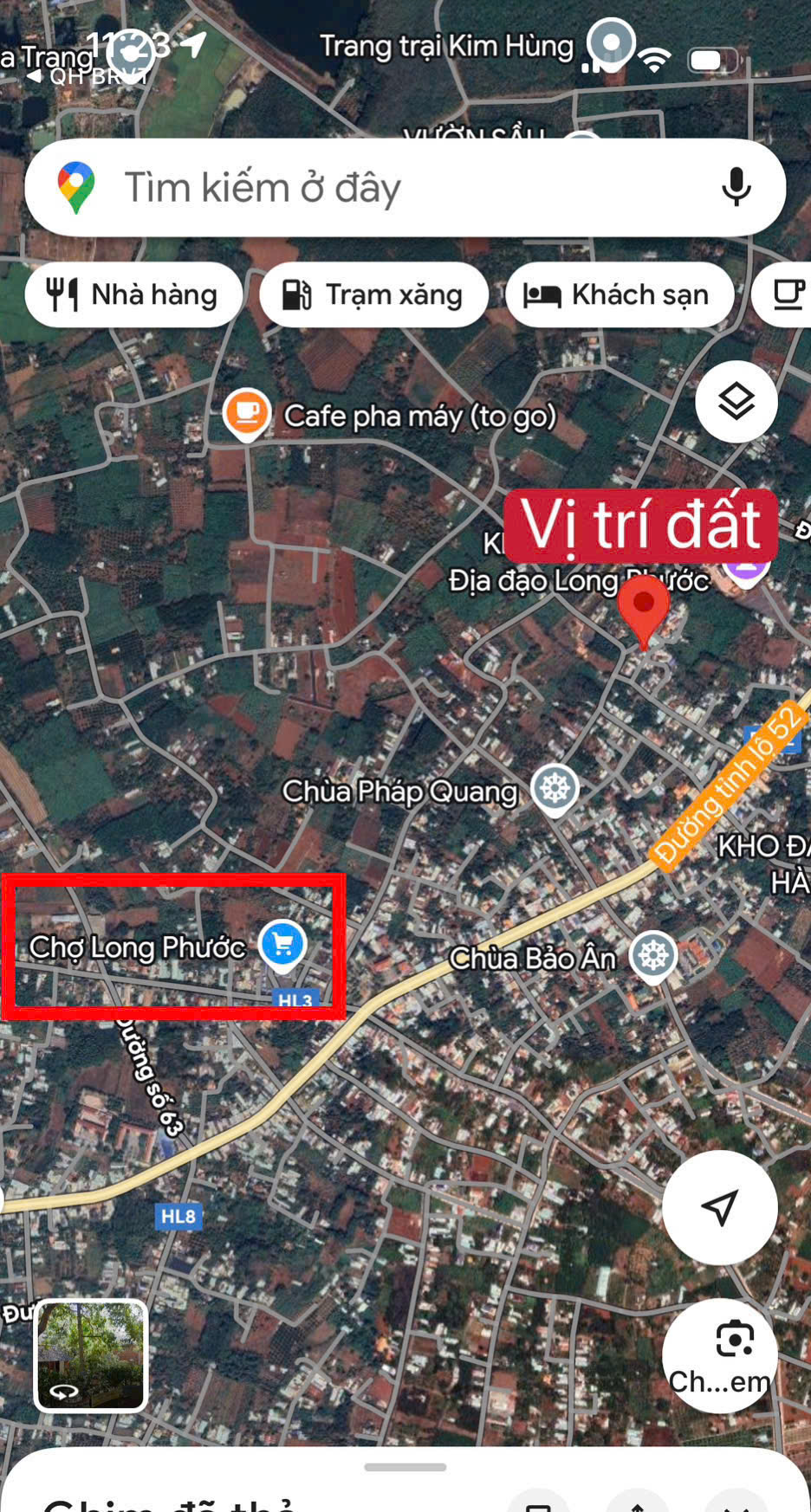Select the Nhà hàng chip
Viewport: 811px width, 1512px height.
click(x=133, y=295)
